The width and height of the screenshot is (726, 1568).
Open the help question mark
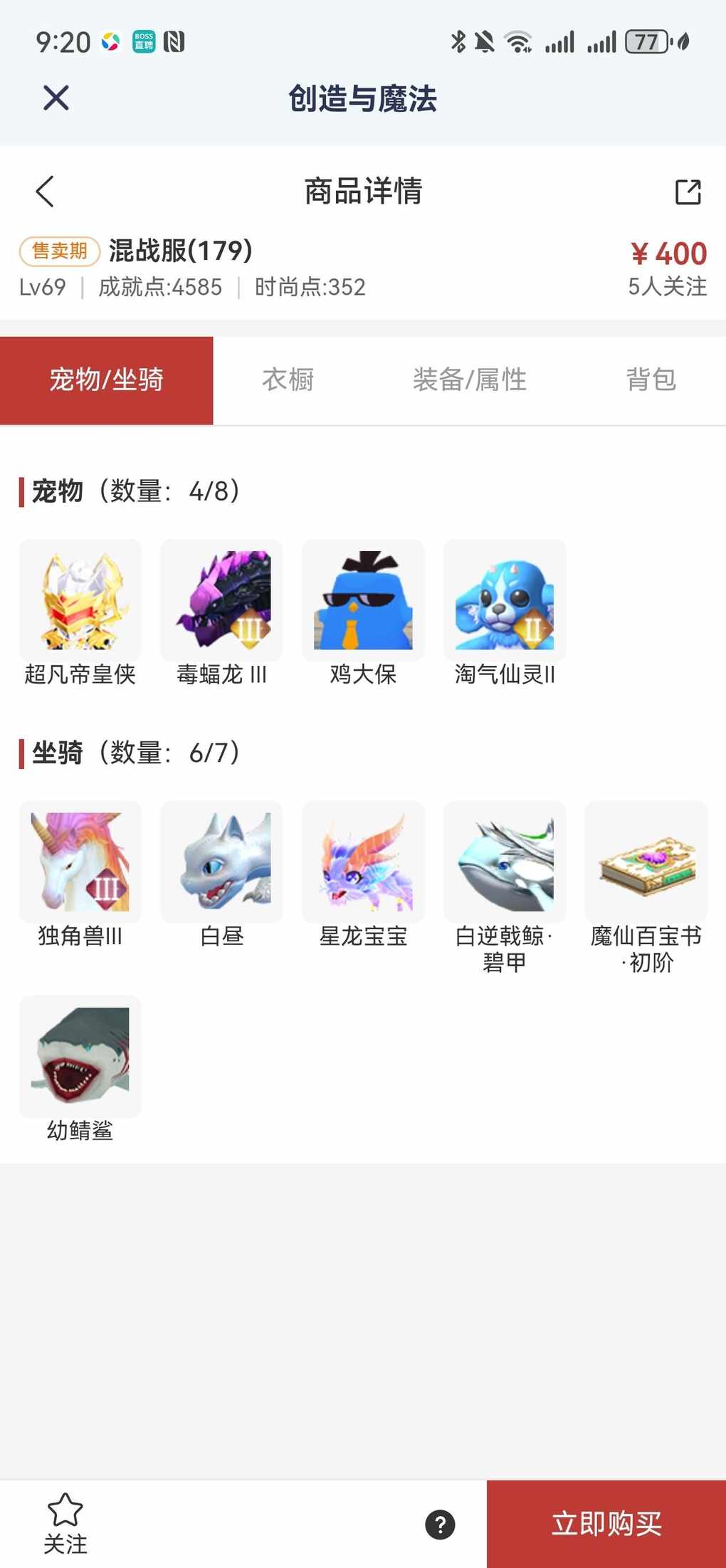click(440, 1525)
